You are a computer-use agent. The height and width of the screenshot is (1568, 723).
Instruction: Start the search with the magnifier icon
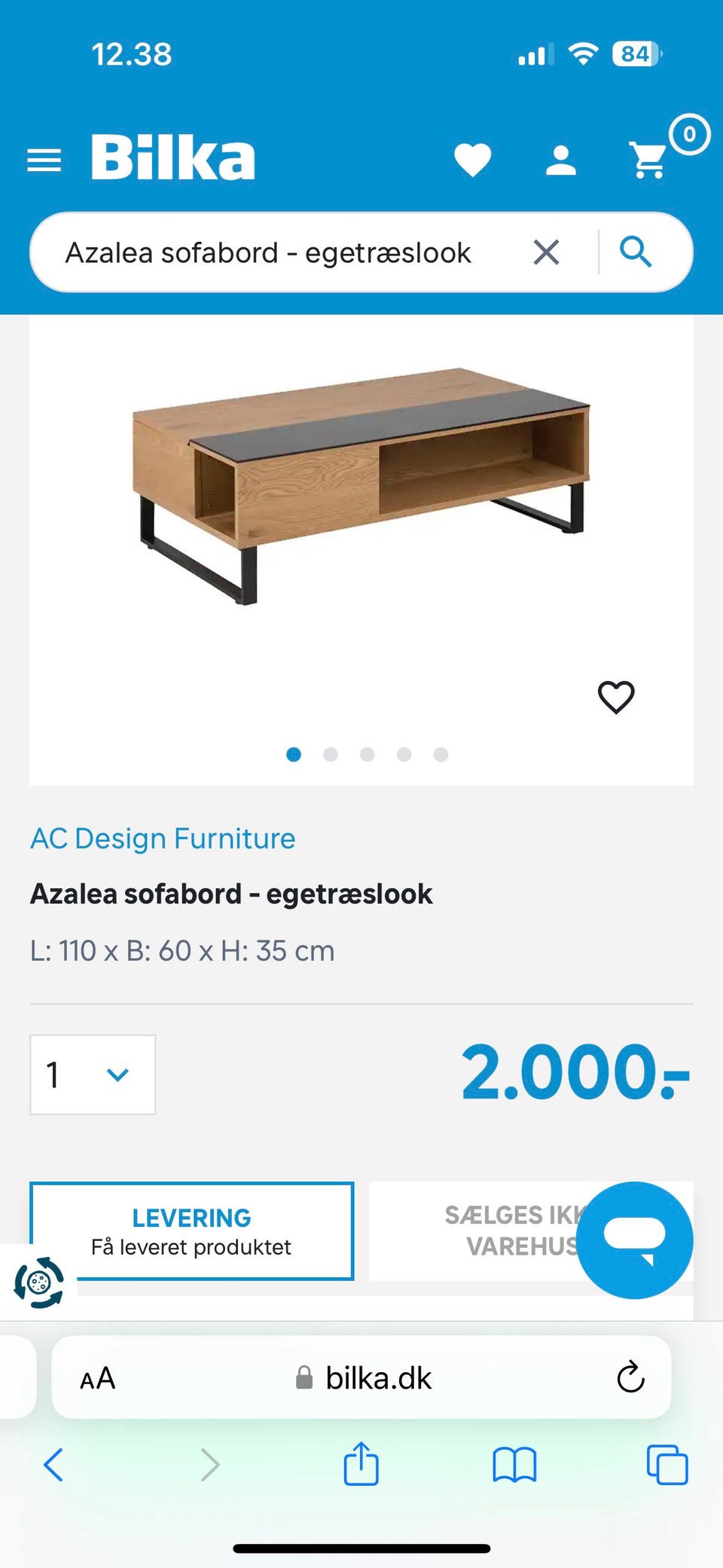636,252
